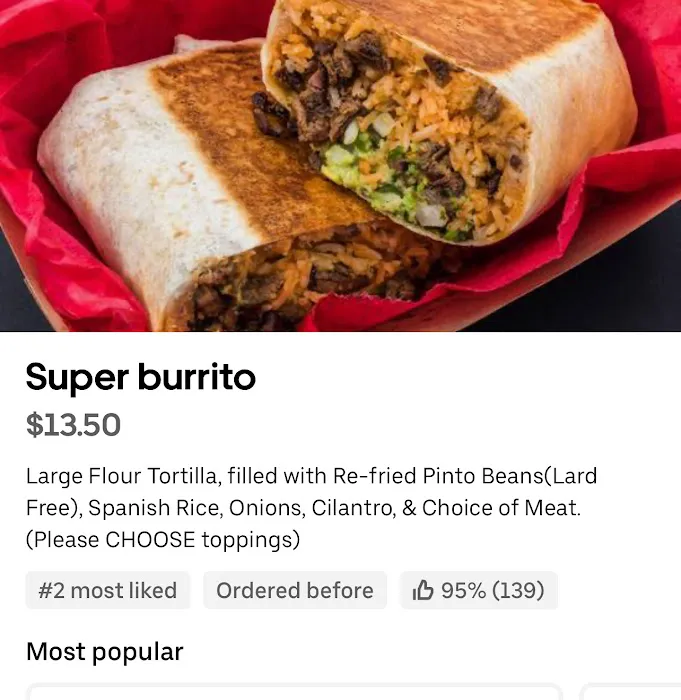Open the Super burrito photo
The height and width of the screenshot is (700, 681).
pos(340,165)
